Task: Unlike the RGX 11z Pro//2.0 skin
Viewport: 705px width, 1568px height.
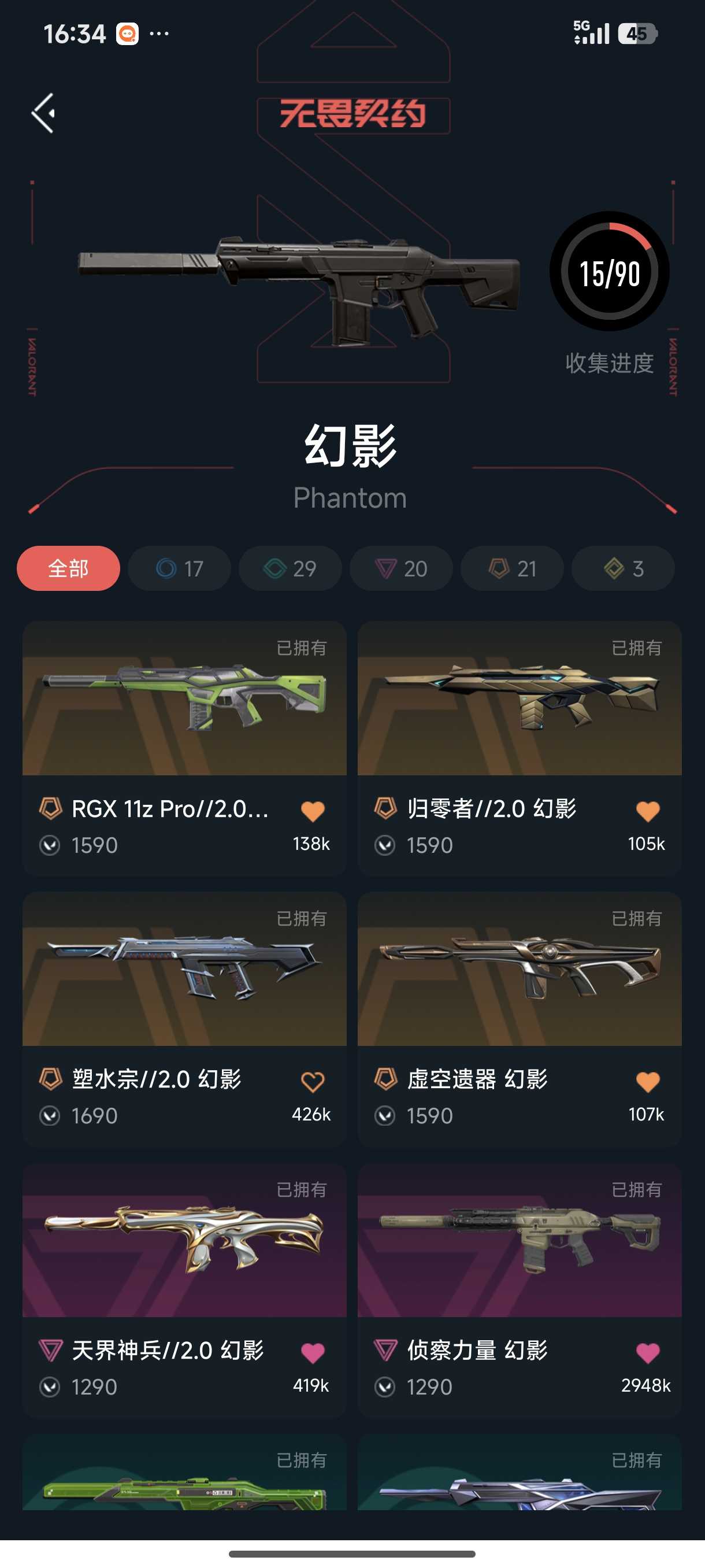Action: pyautogui.click(x=313, y=811)
